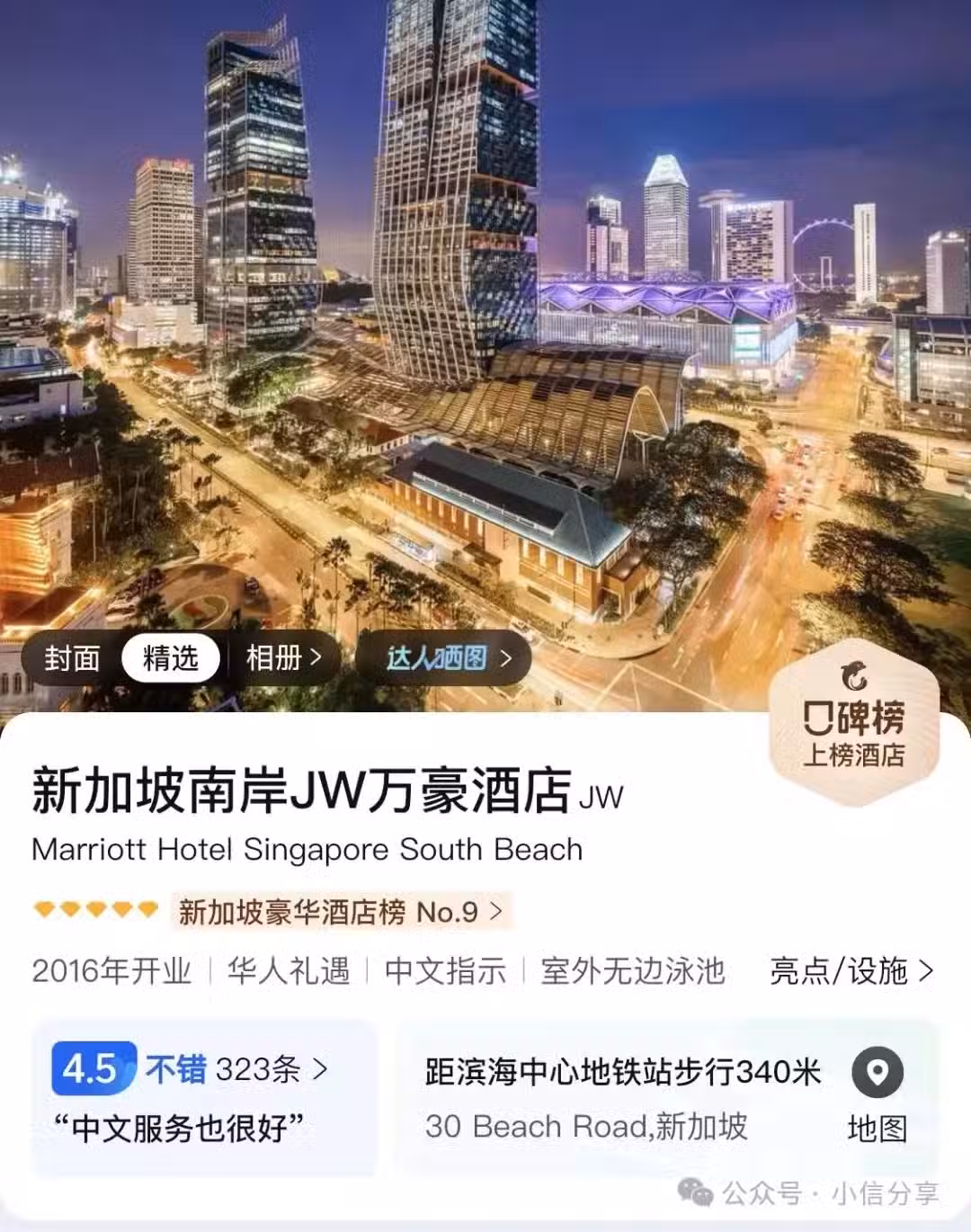The width and height of the screenshot is (971, 1232).
Task: Open the 30 Beach Road address card
Action: pos(620,1098)
